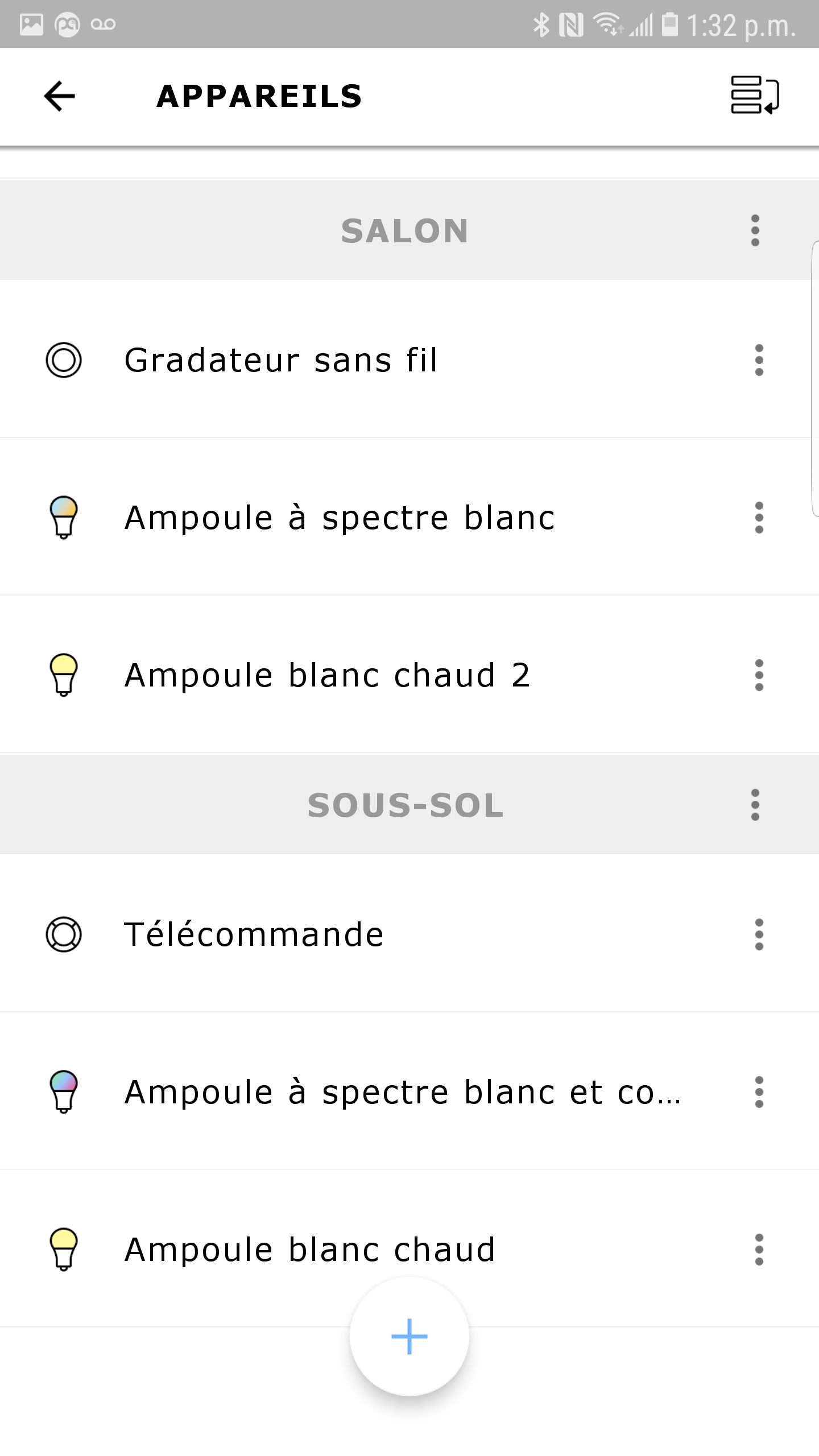Open Gradateur sans fil device
The width and height of the screenshot is (819, 1456).
(x=409, y=359)
